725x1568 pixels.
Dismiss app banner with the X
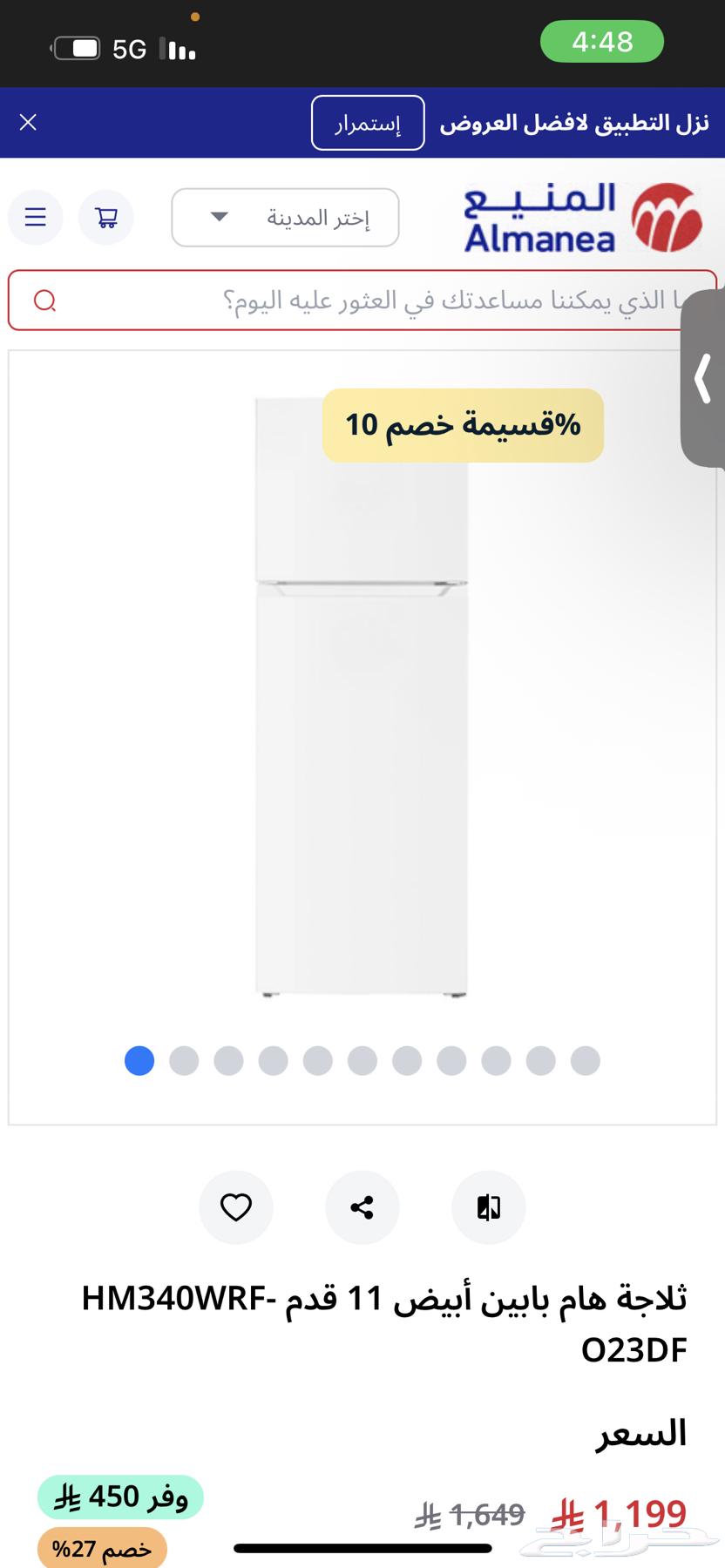pyautogui.click(x=27, y=122)
